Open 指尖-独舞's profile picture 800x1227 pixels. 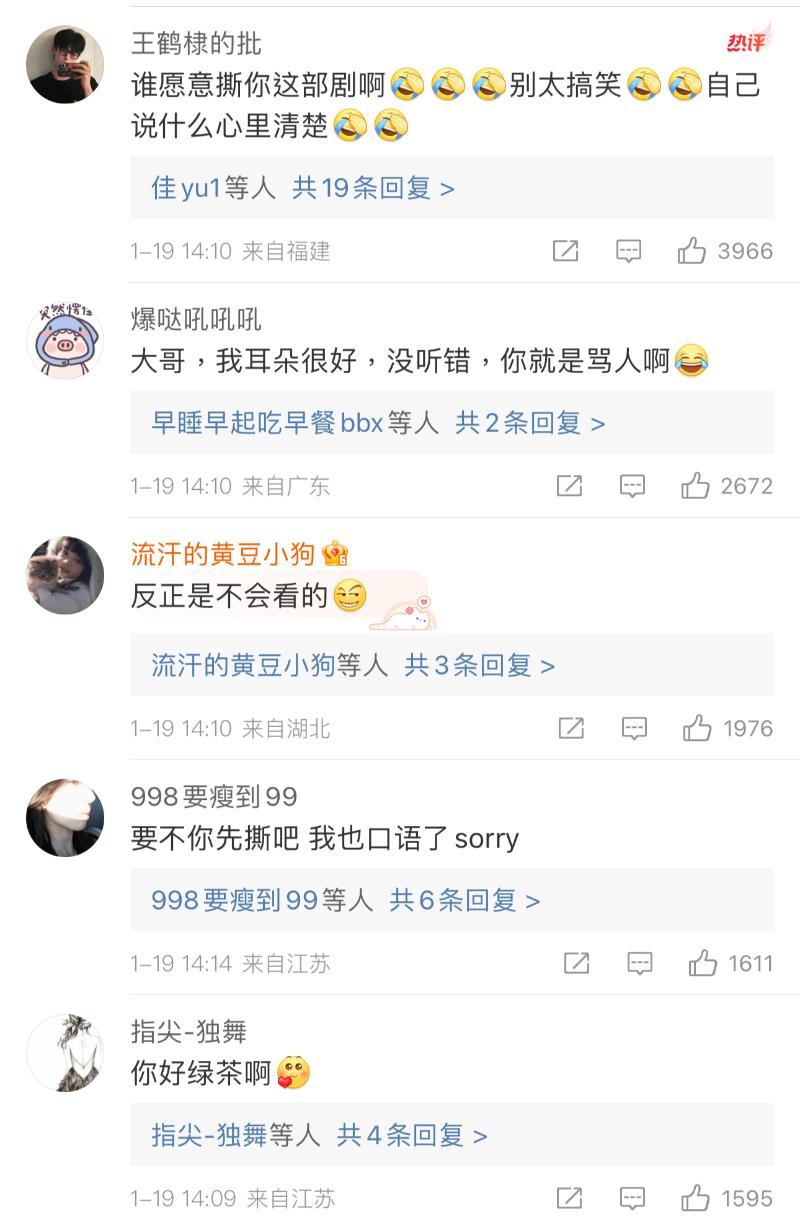(65, 1052)
